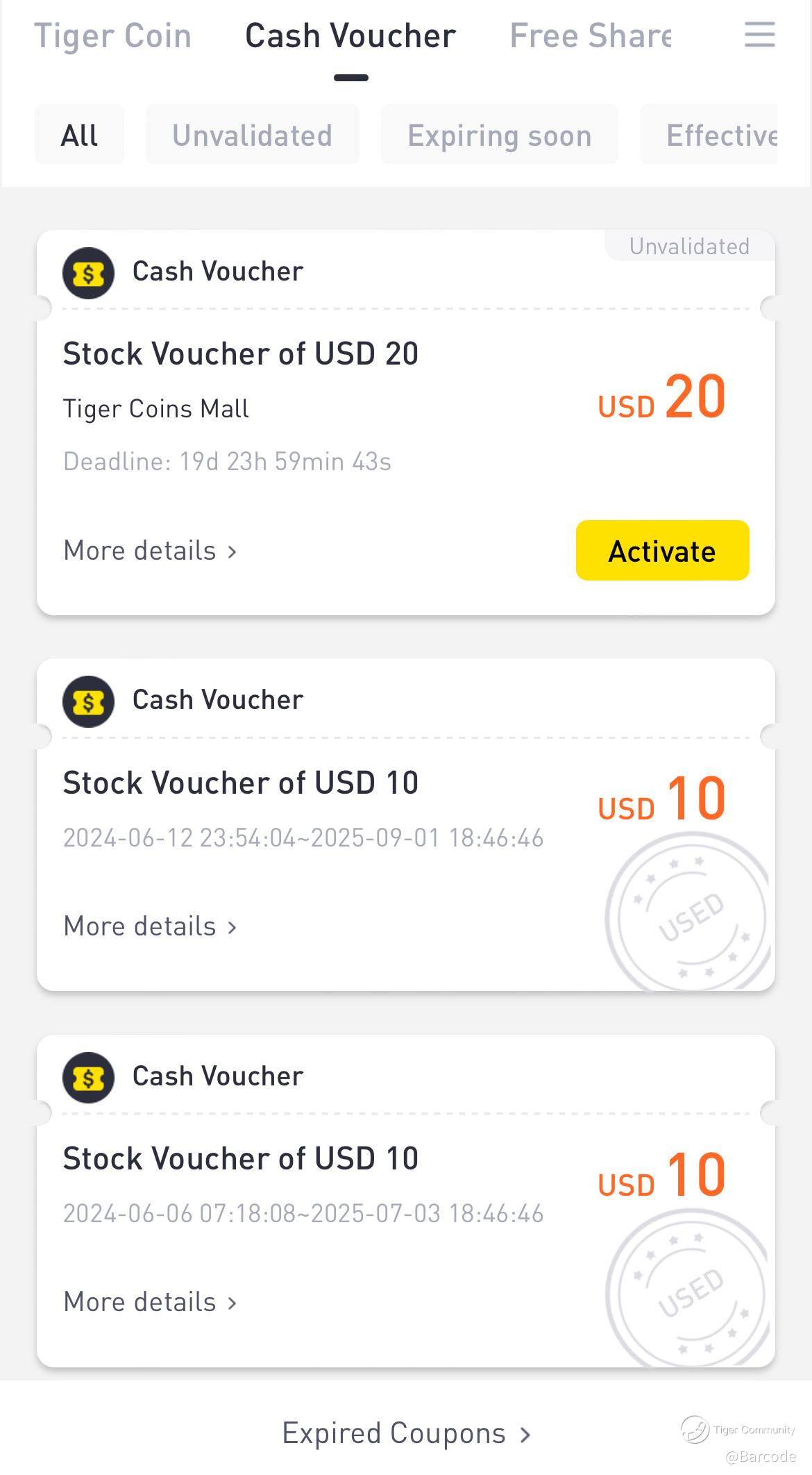This screenshot has height=1475, width=812.
Task: Filter by Effective vouchers
Action: (722, 135)
